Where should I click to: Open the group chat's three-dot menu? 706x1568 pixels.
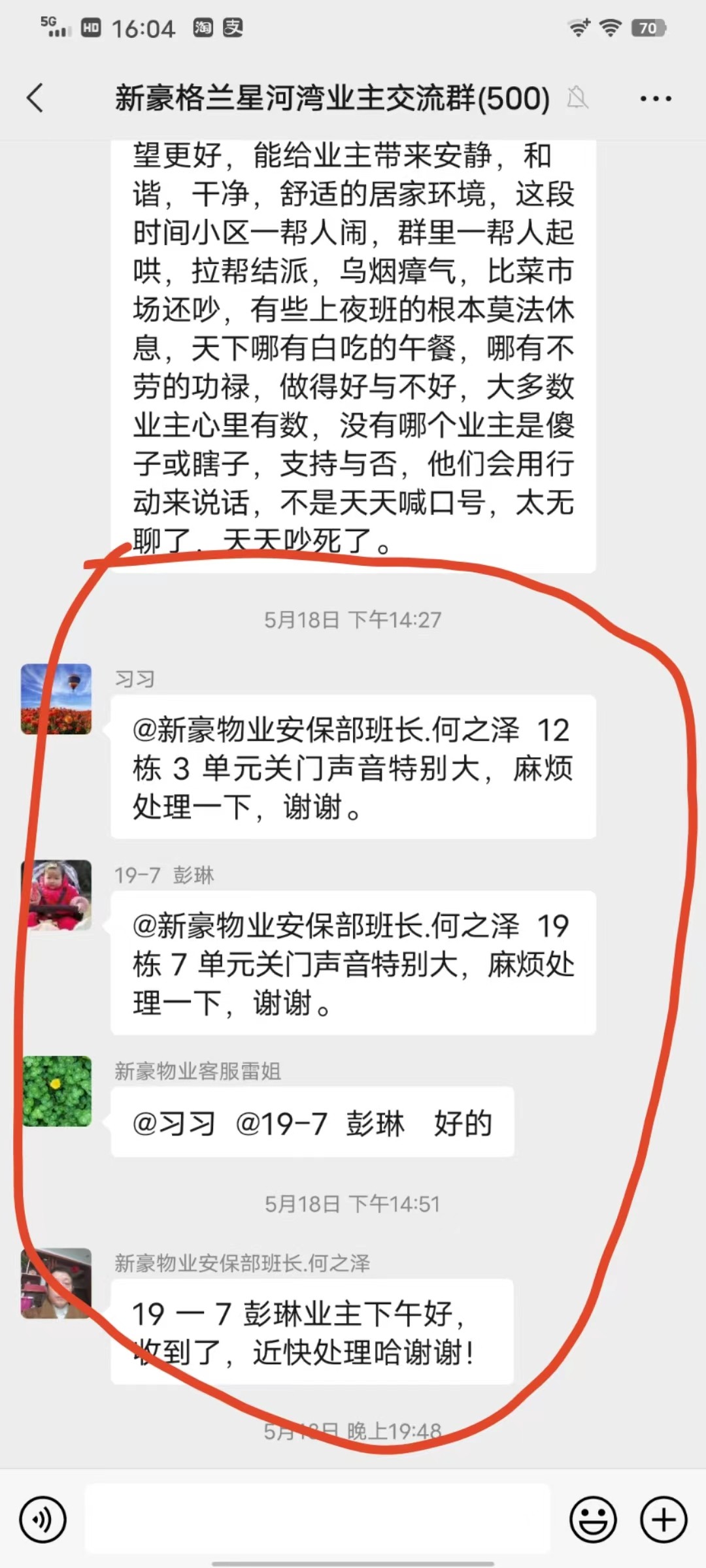pyautogui.click(x=655, y=99)
